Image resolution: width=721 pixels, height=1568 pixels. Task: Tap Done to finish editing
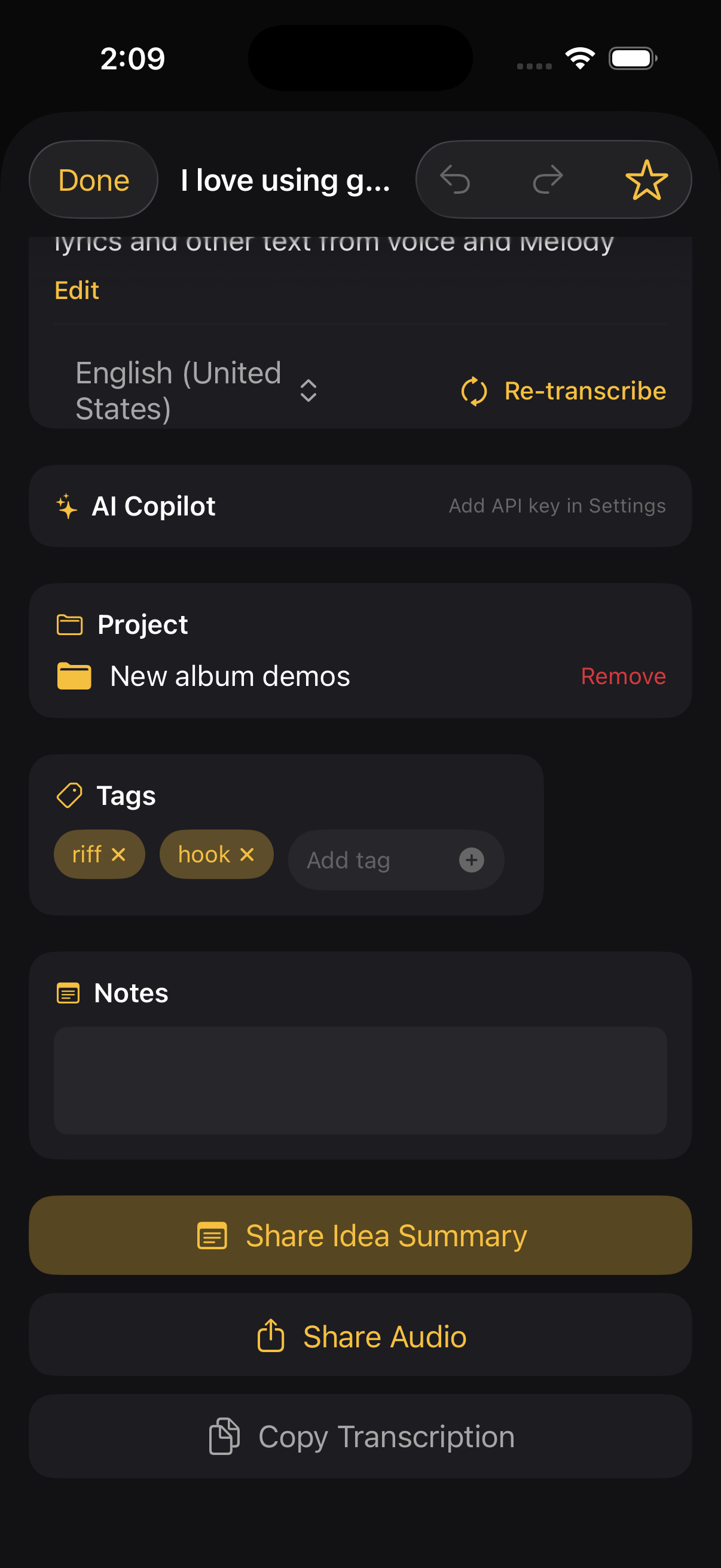(x=93, y=179)
